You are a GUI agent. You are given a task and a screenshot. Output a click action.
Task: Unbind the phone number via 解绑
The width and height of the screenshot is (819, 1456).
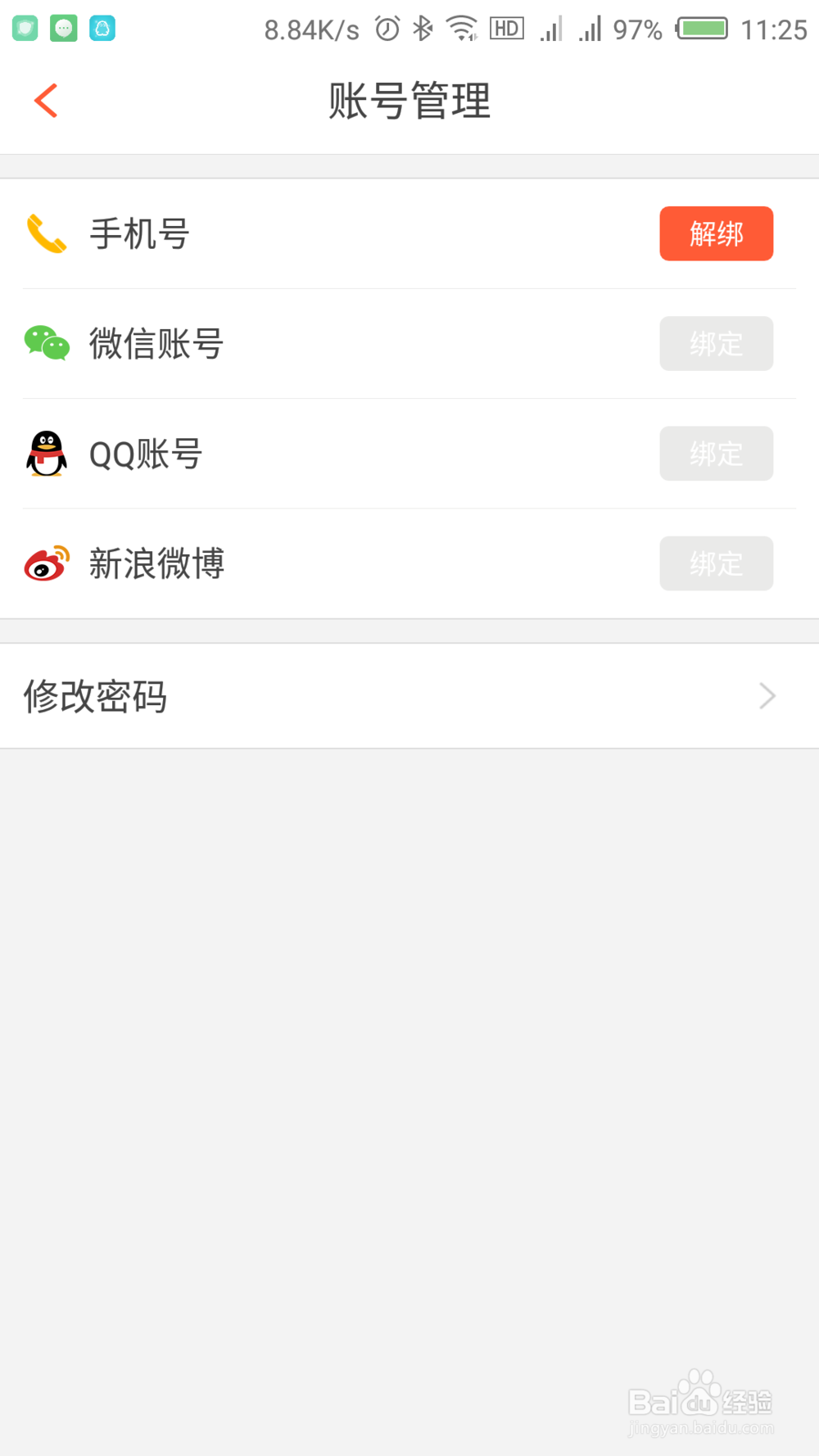point(716,233)
